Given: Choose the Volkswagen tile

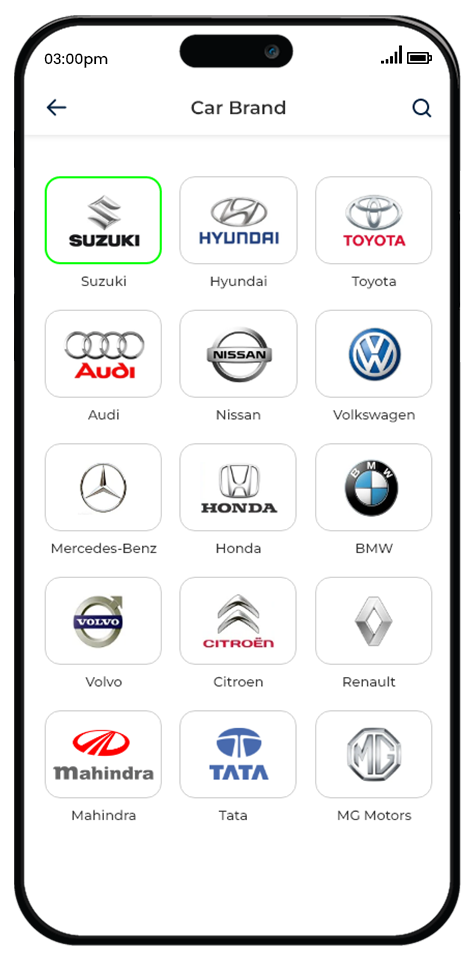Looking at the screenshot, I should coord(373,354).
